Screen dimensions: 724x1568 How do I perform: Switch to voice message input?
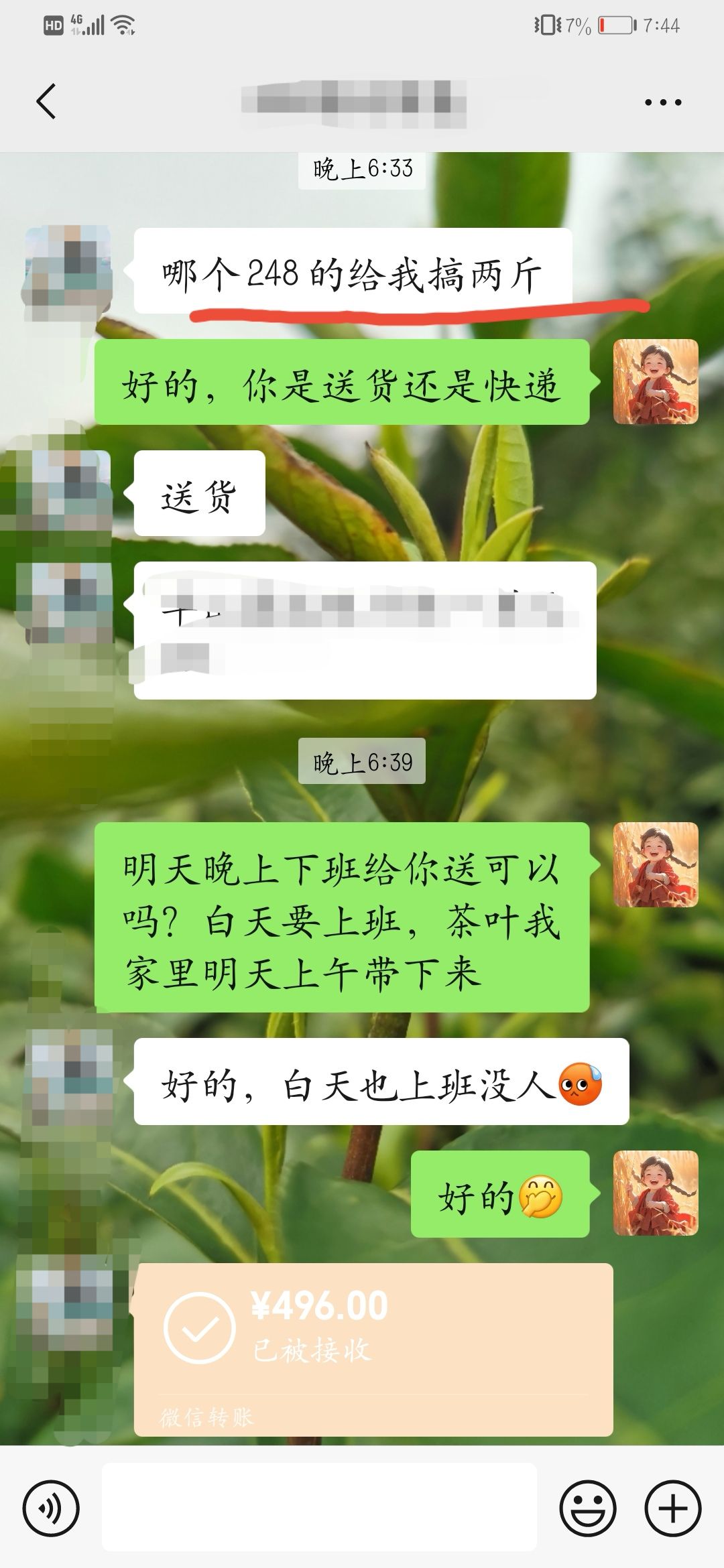coord(51,1508)
